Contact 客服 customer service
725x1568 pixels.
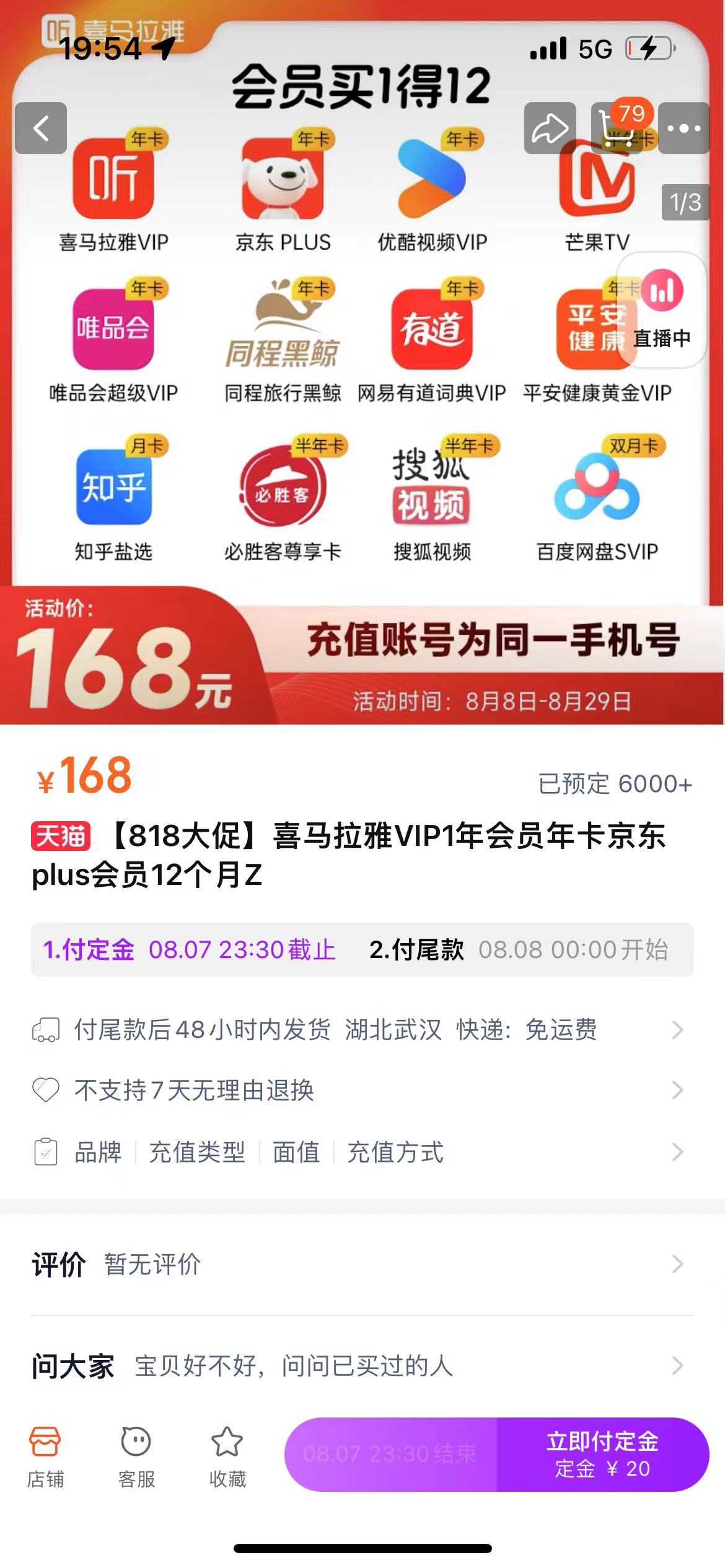pos(136,1457)
